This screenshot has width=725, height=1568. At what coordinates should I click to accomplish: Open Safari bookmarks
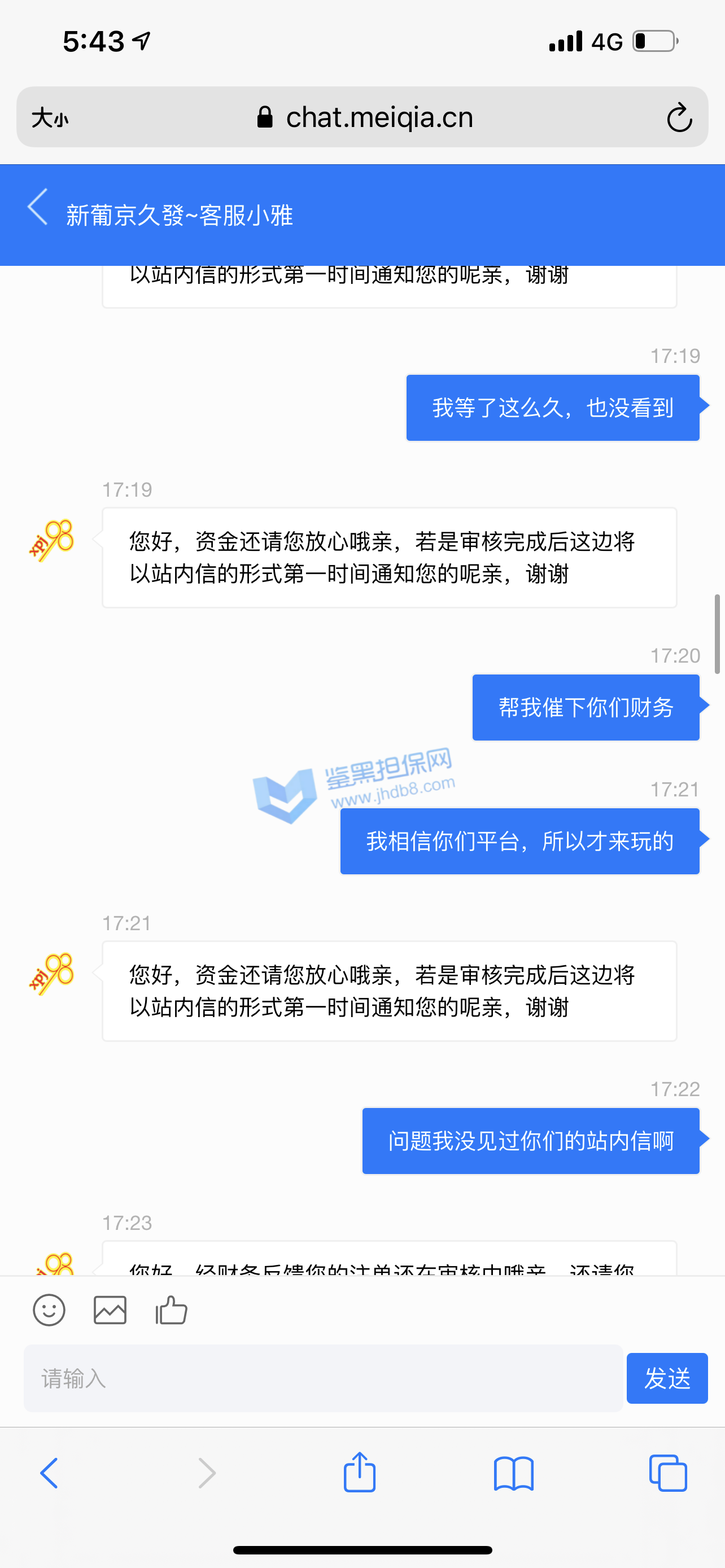(x=514, y=1474)
